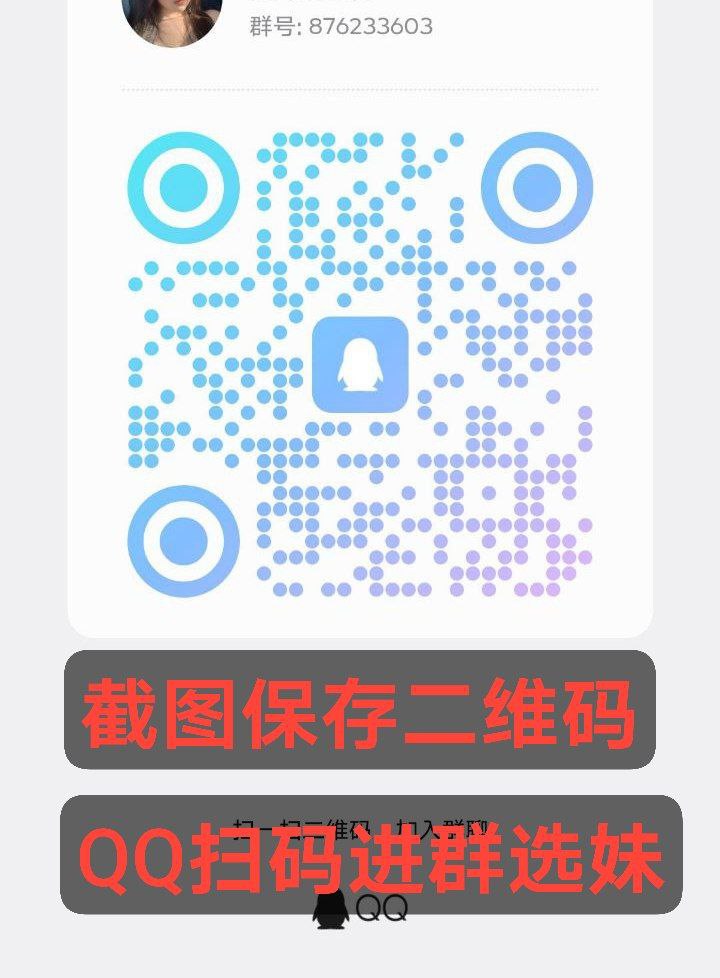The image size is (720, 978).
Task: Click the dotted separator line under the header
Action: (360, 91)
